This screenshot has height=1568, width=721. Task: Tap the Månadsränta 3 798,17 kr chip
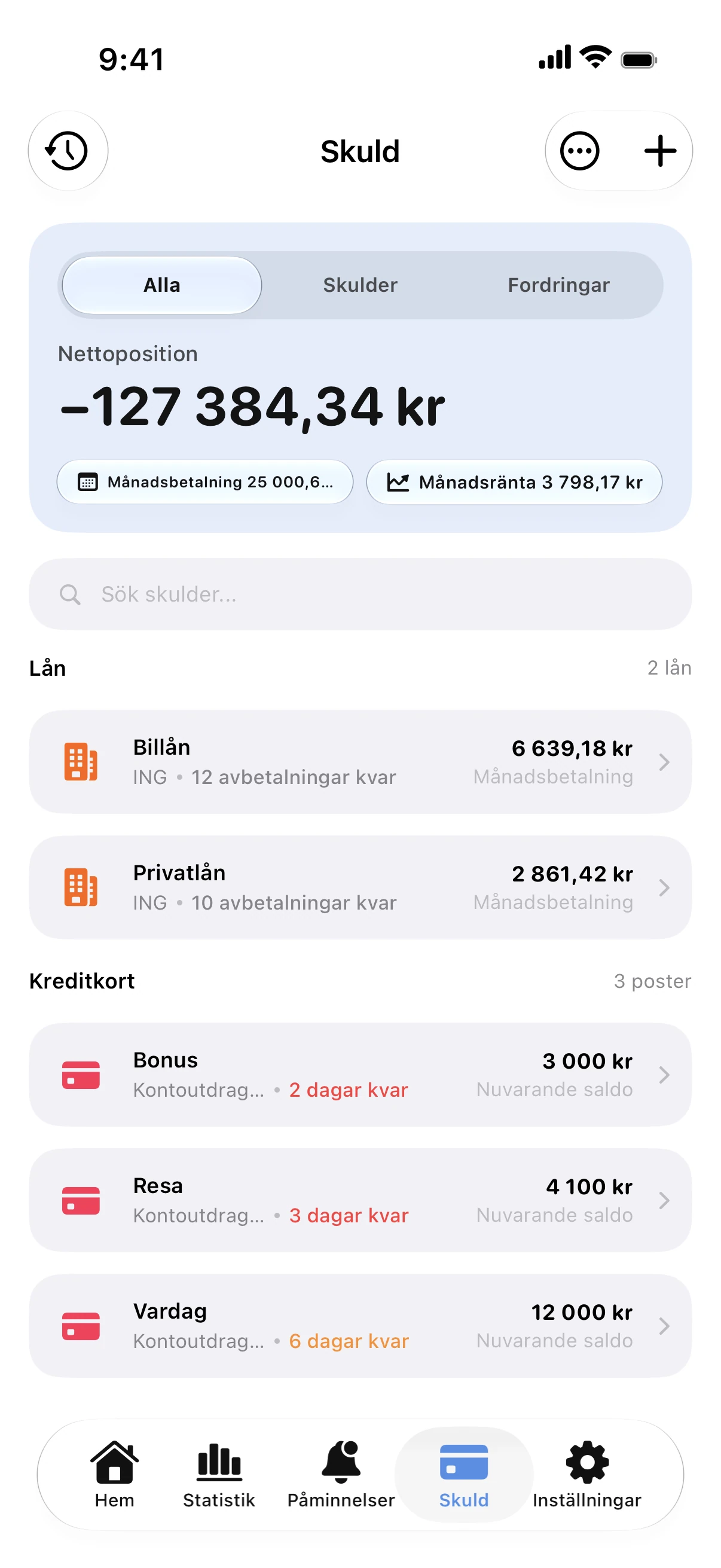pyautogui.click(x=514, y=482)
